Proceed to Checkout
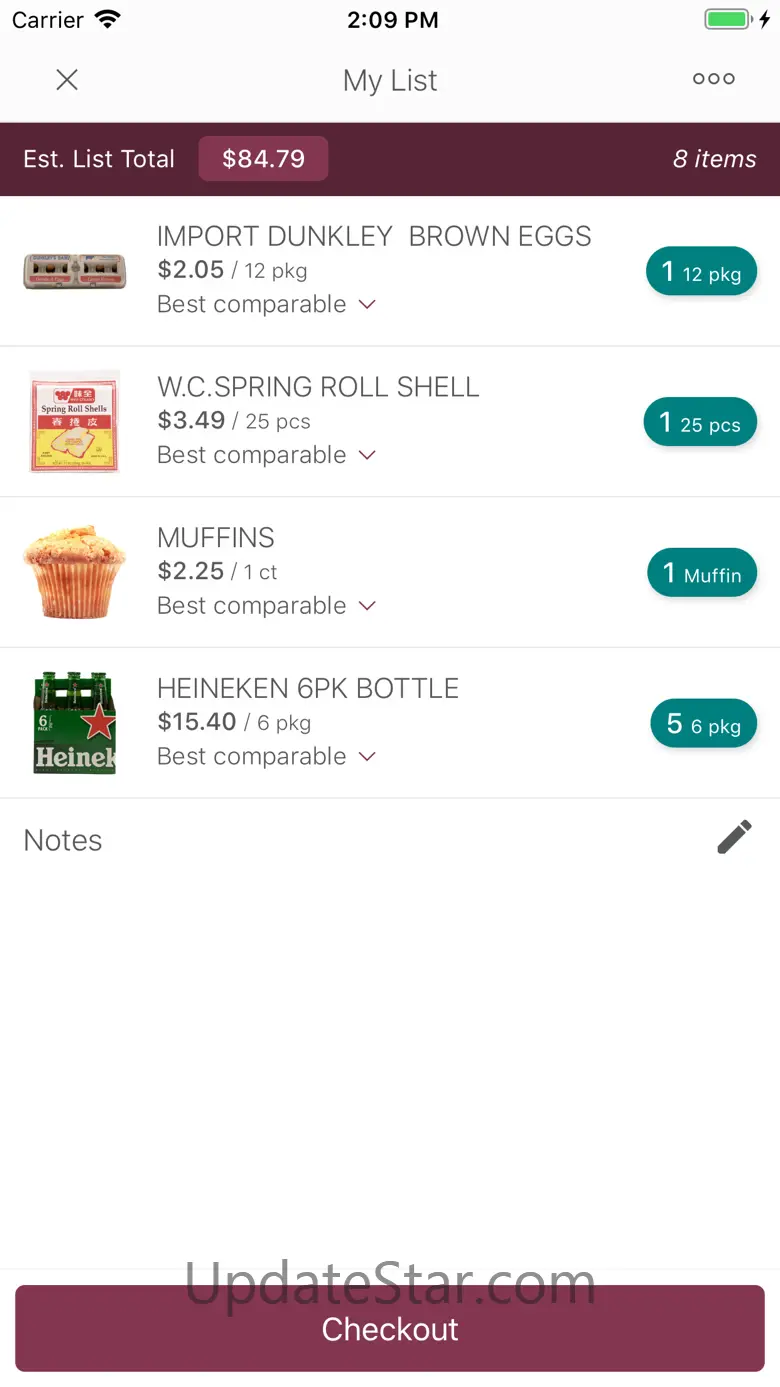780x1387 pixels. tap(390, 1328)
